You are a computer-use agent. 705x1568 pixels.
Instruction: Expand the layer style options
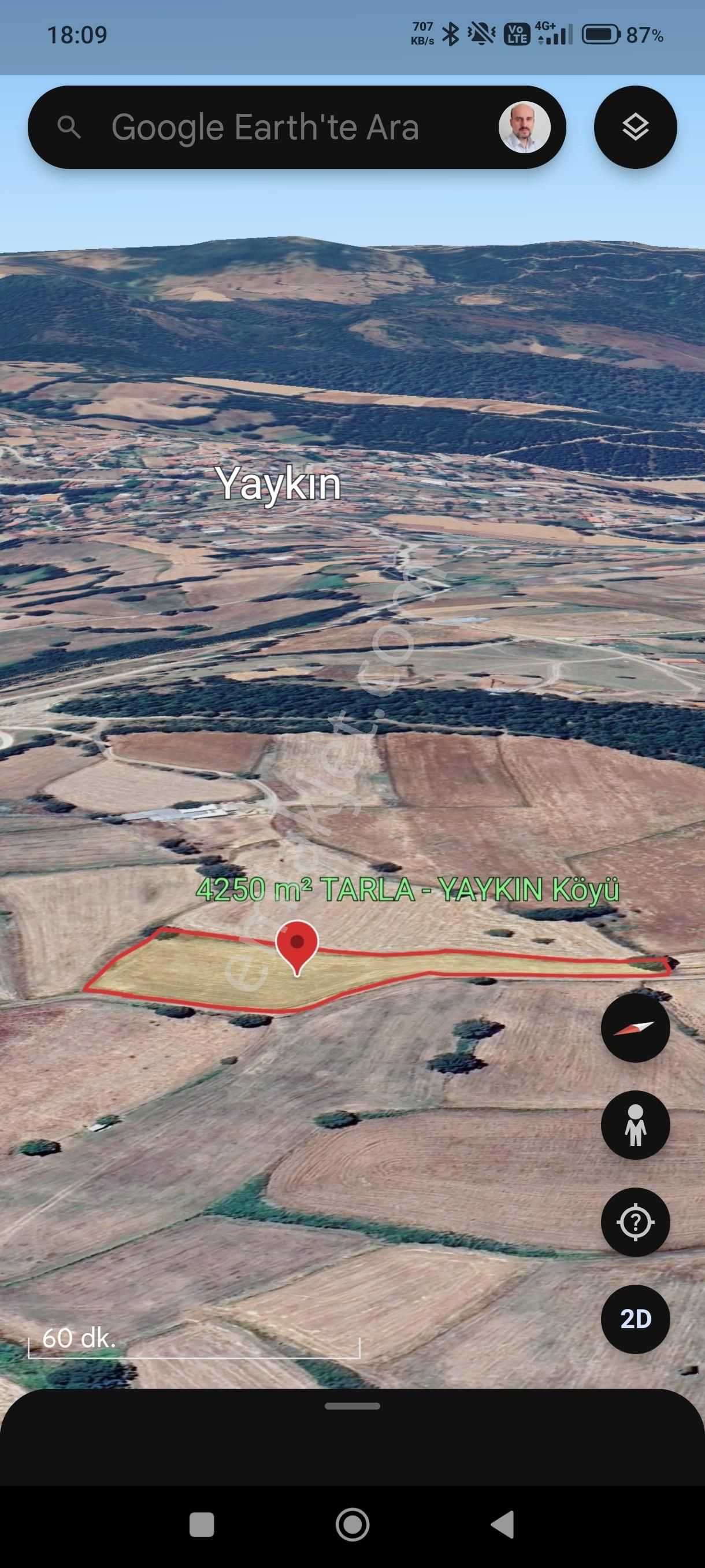(x=635, y=127)
